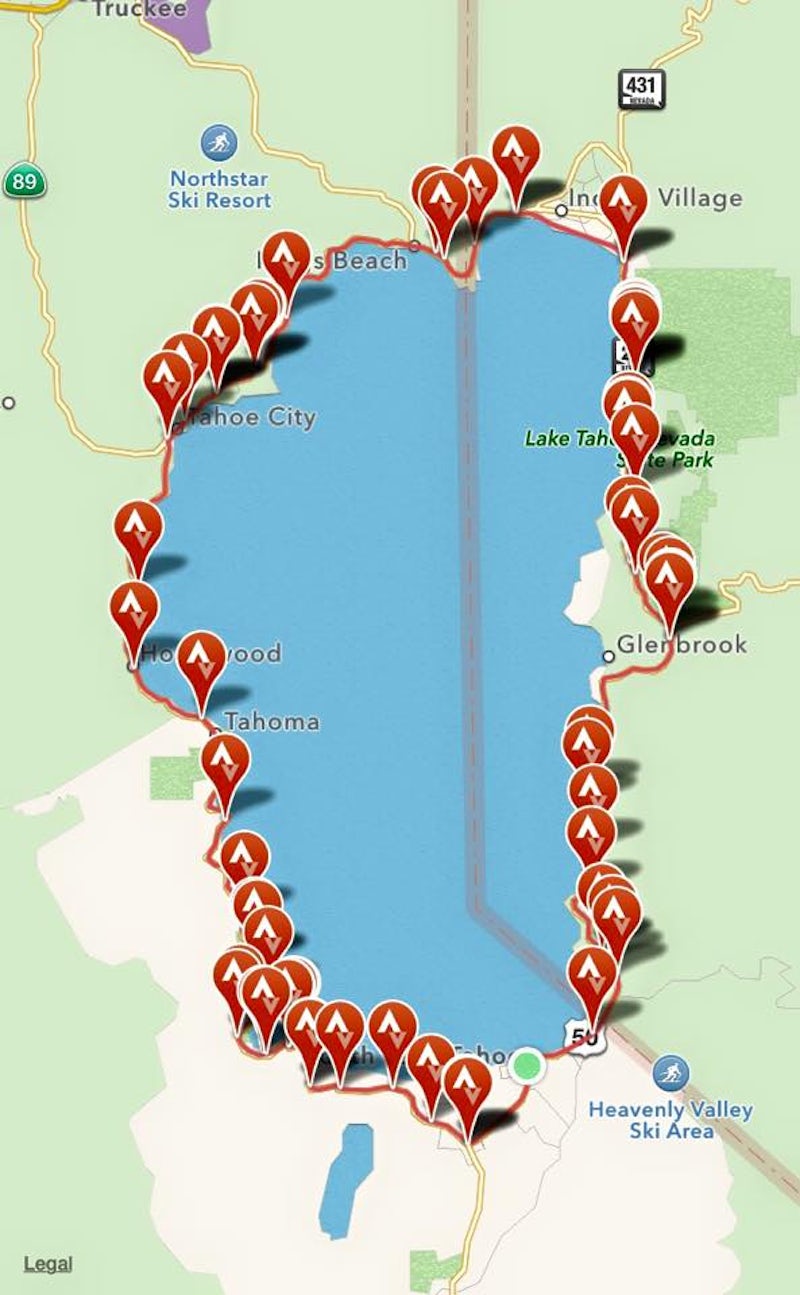Open the pin covering Kings Beach label
800x1295 pixels.
tap(286, 260)
